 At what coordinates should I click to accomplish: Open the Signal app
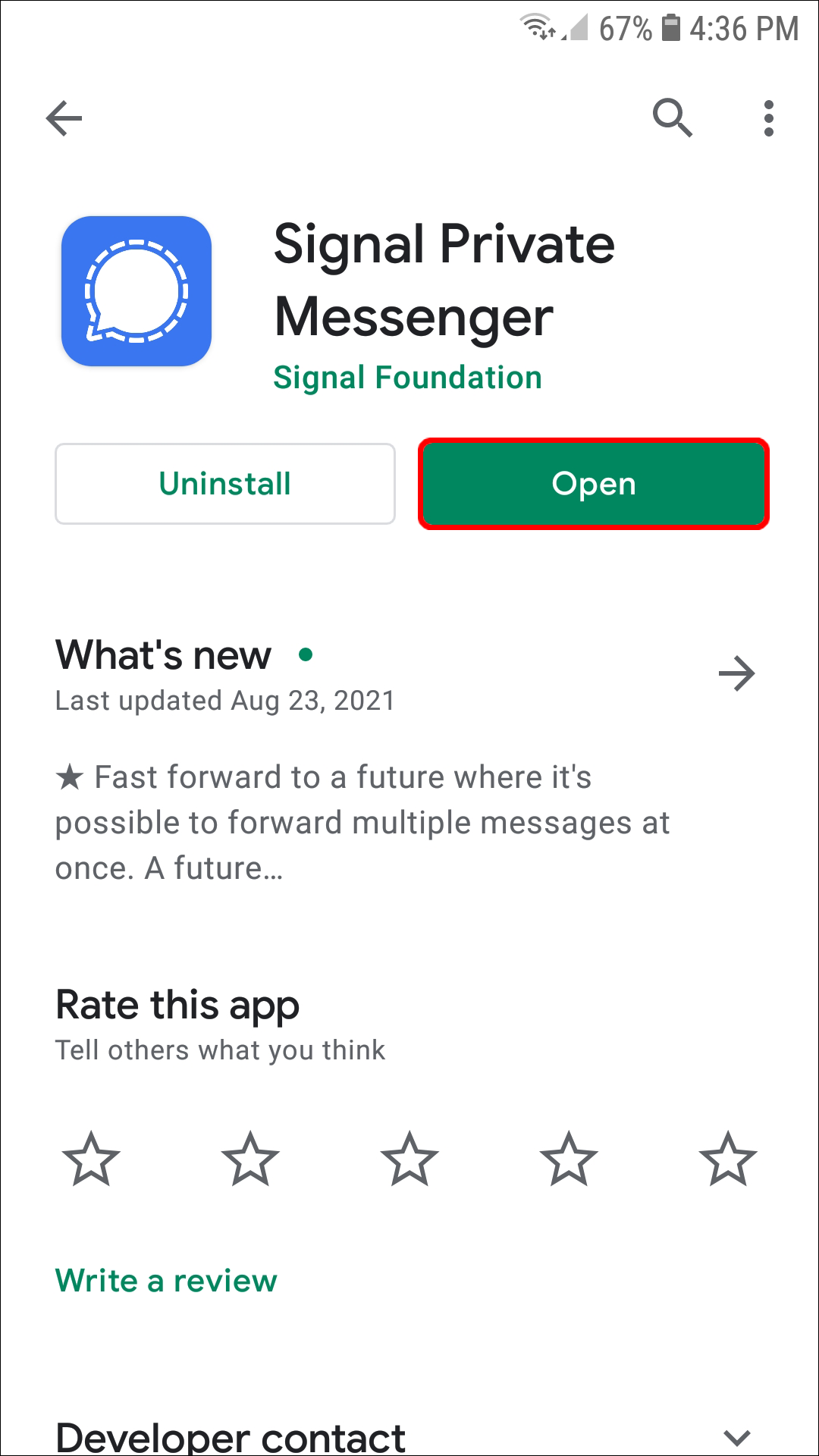(x=594, y=484)
